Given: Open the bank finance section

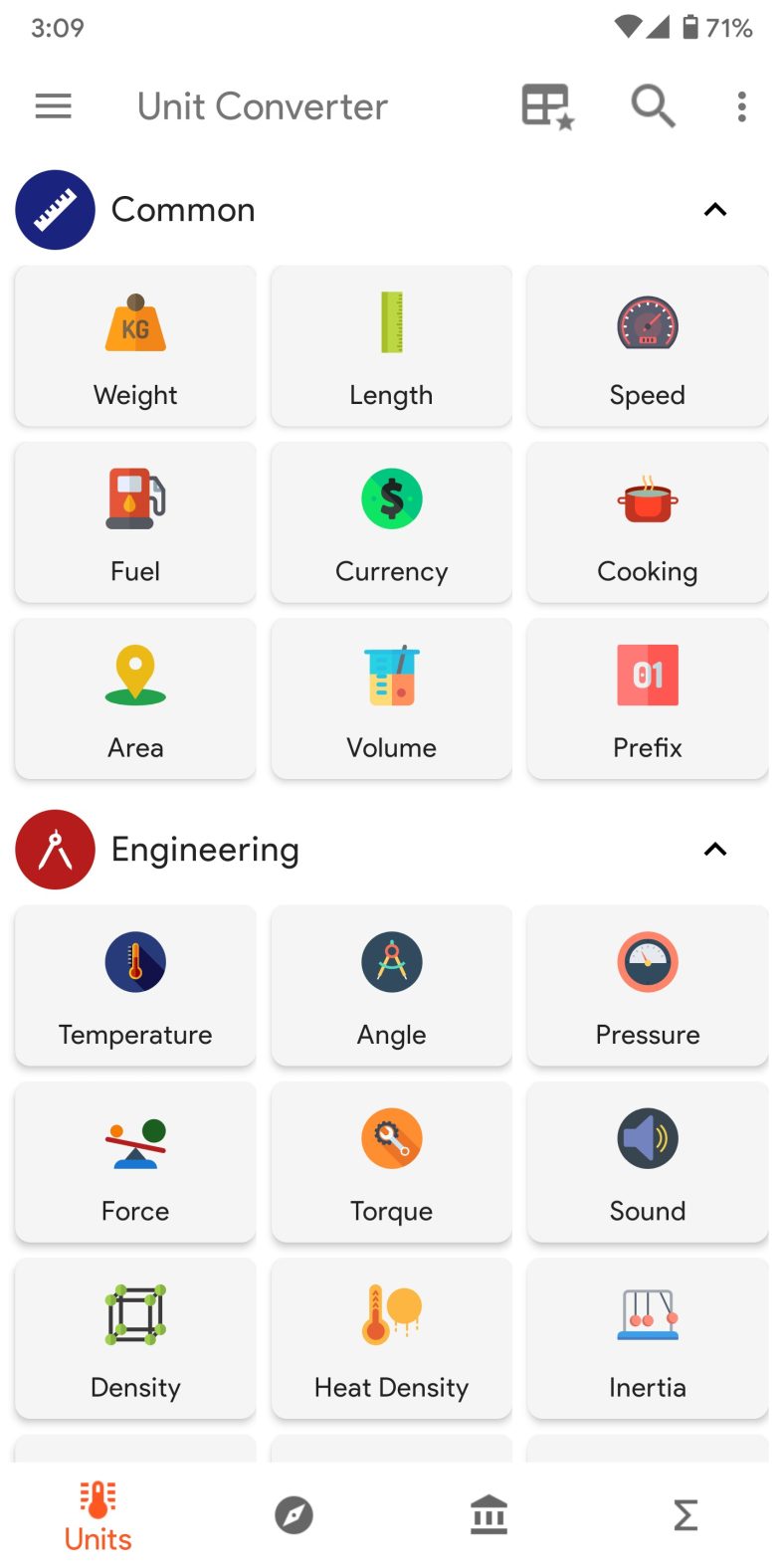Looking at the screenshot, I should 490,1515.
